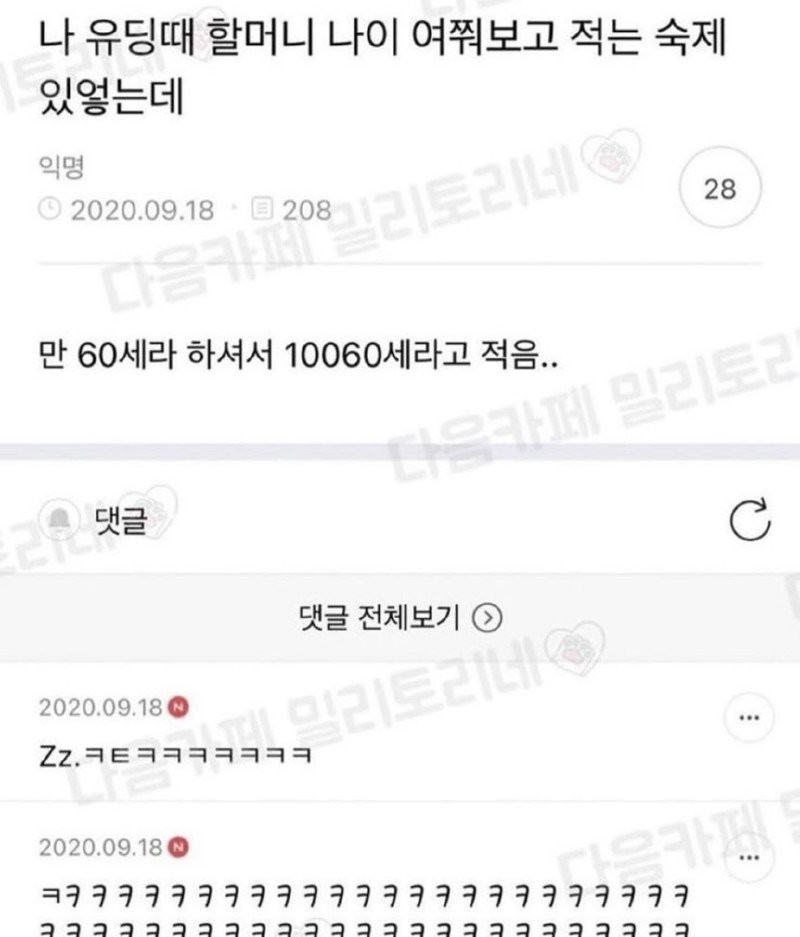Tap 댓글 전체보기 to view all comments

click(400, 618)
